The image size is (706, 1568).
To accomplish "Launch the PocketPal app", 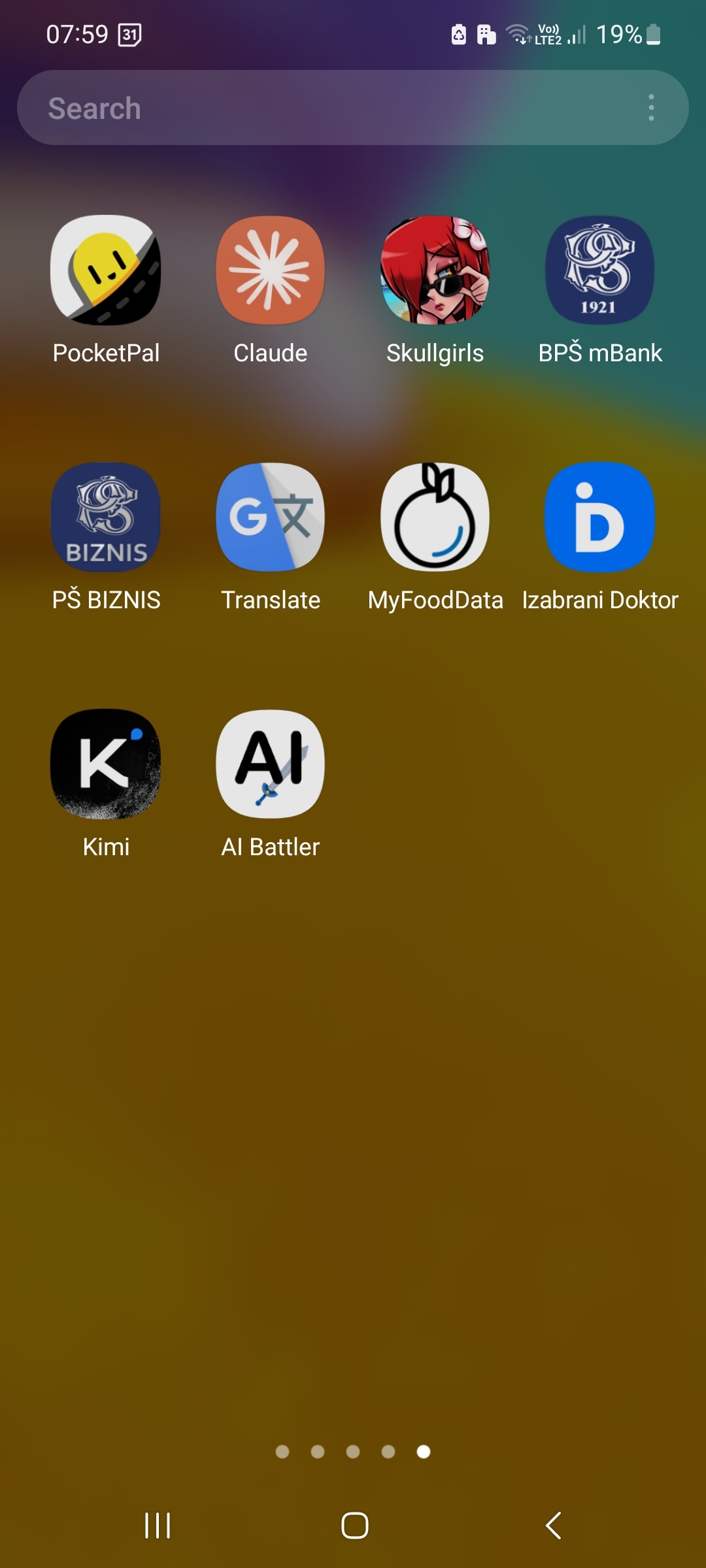I will tap(106, 270).
